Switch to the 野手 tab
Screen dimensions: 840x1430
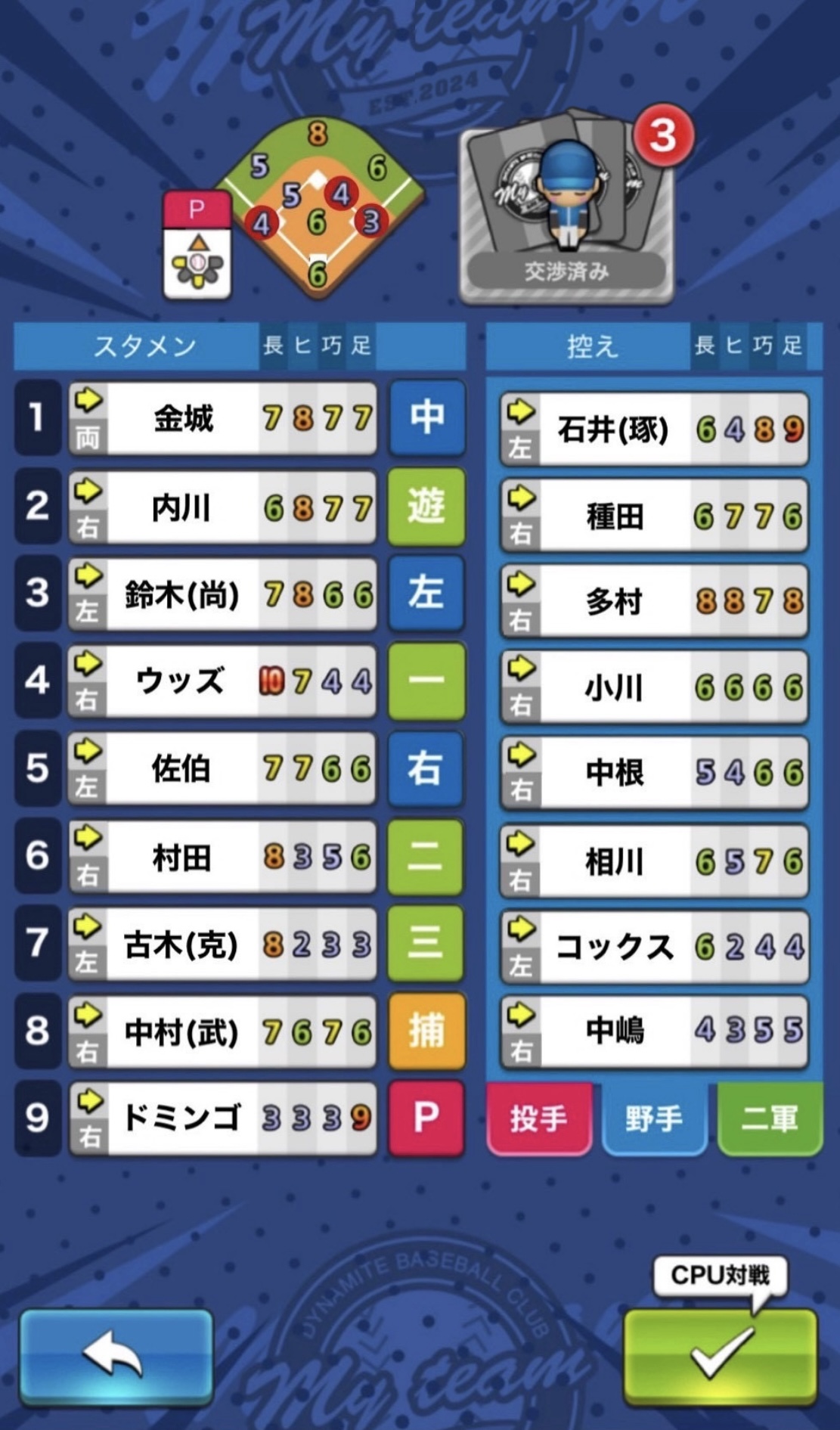point(654,1118)
